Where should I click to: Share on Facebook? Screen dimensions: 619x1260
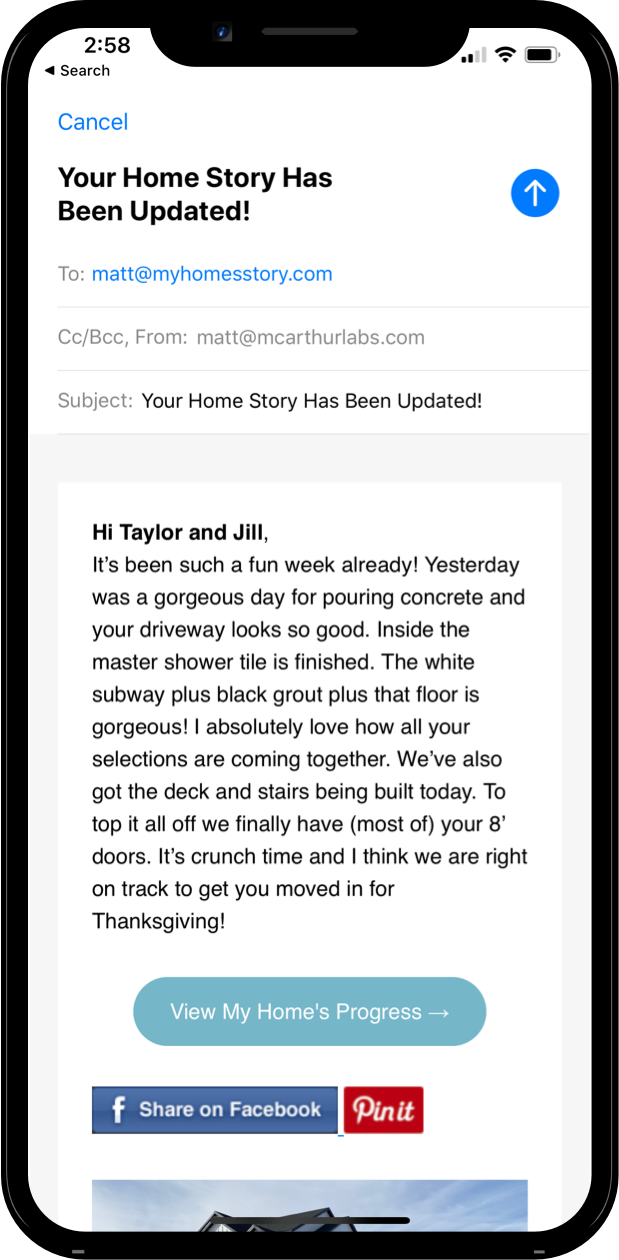215,1110
